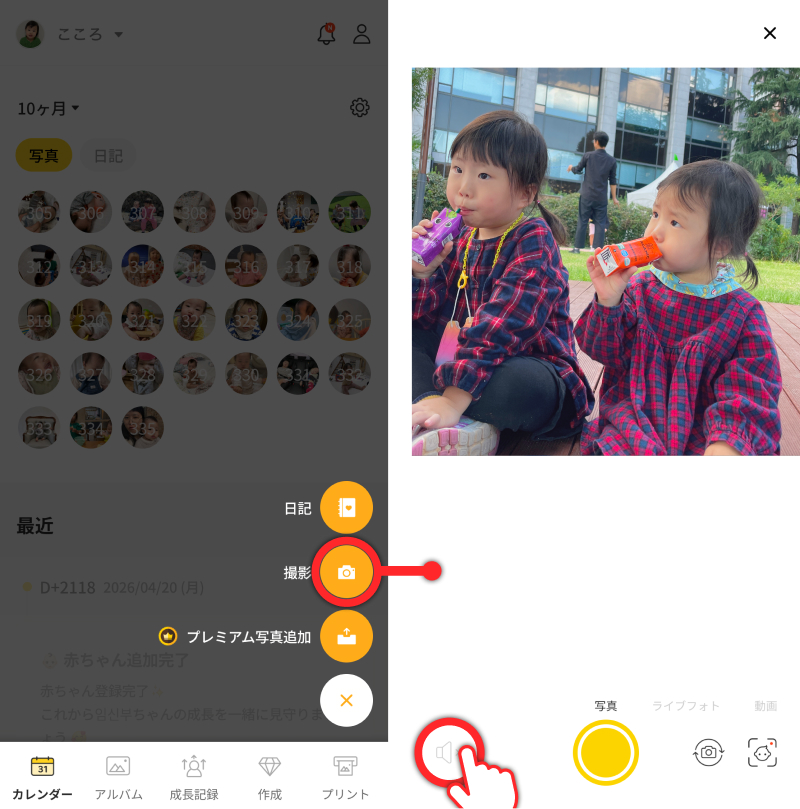
Task: Open the baby face filter icon
Action: 762,752
